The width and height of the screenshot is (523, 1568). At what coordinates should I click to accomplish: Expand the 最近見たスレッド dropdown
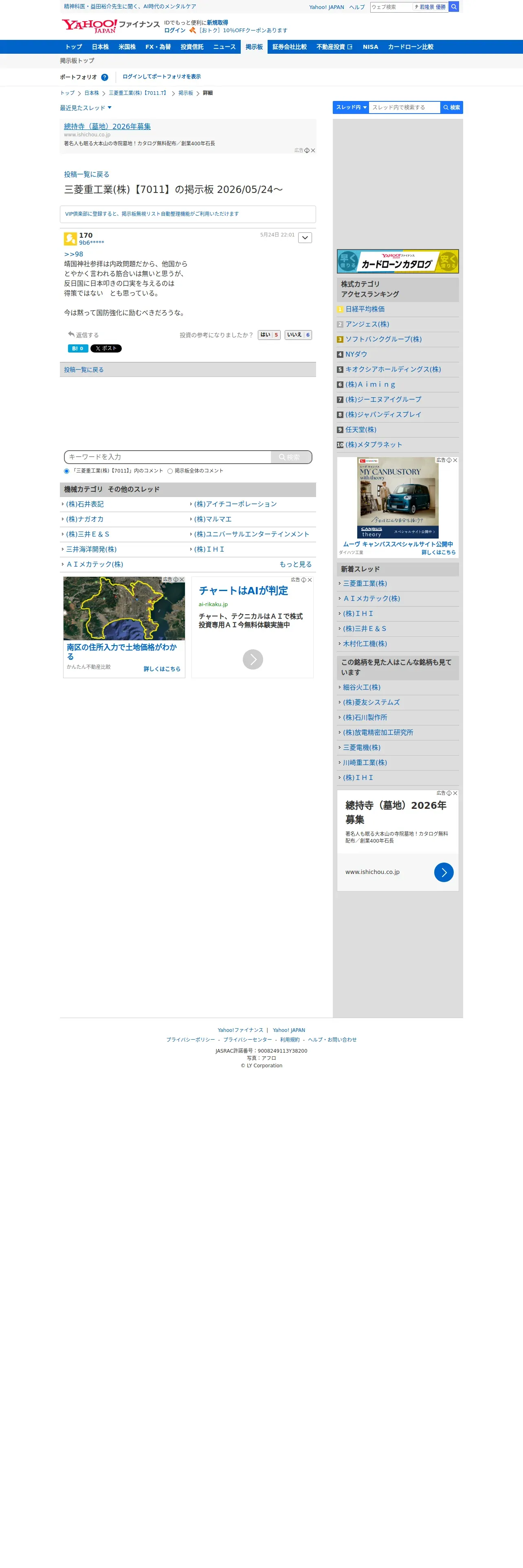tap(85, 108)
